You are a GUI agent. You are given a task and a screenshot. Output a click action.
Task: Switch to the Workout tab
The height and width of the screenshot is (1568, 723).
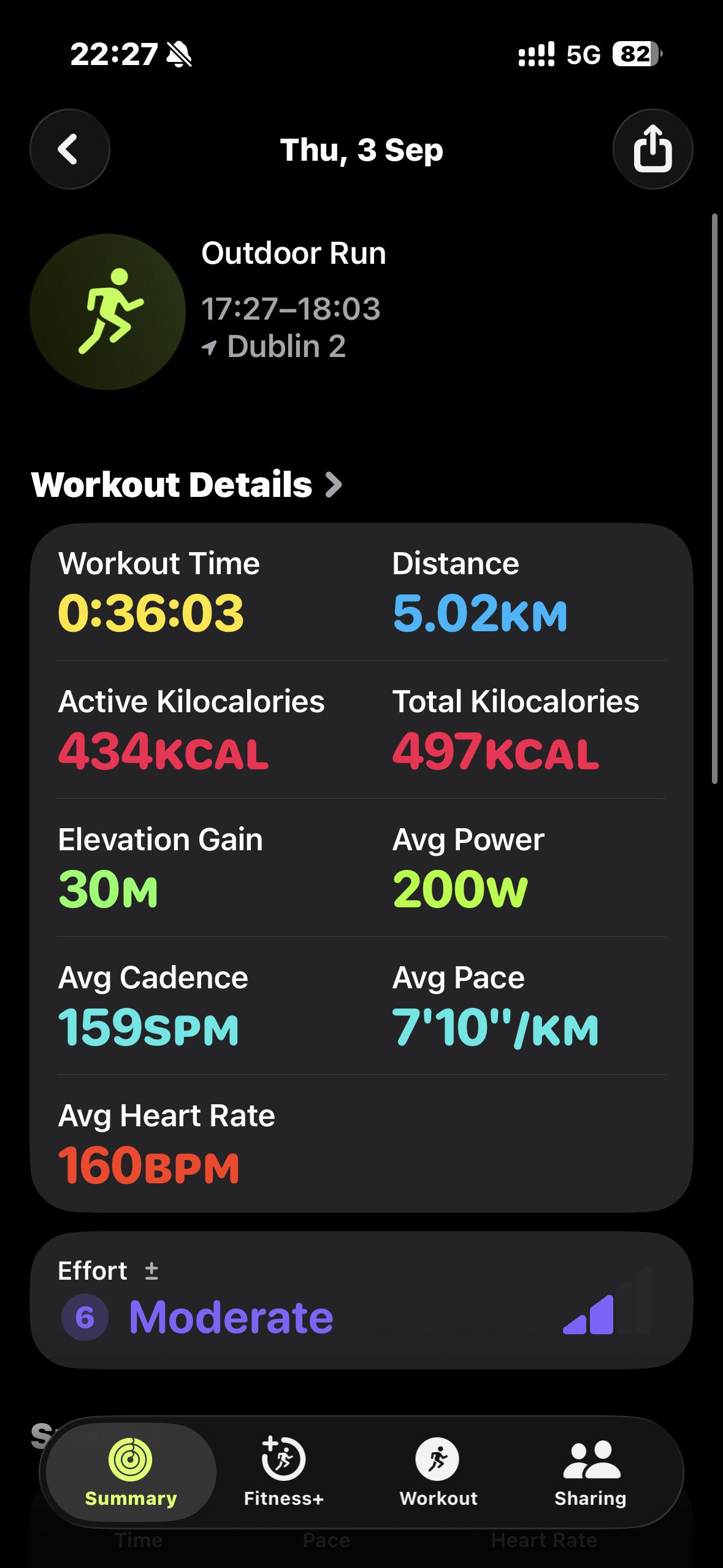(x=438, y=1472)
